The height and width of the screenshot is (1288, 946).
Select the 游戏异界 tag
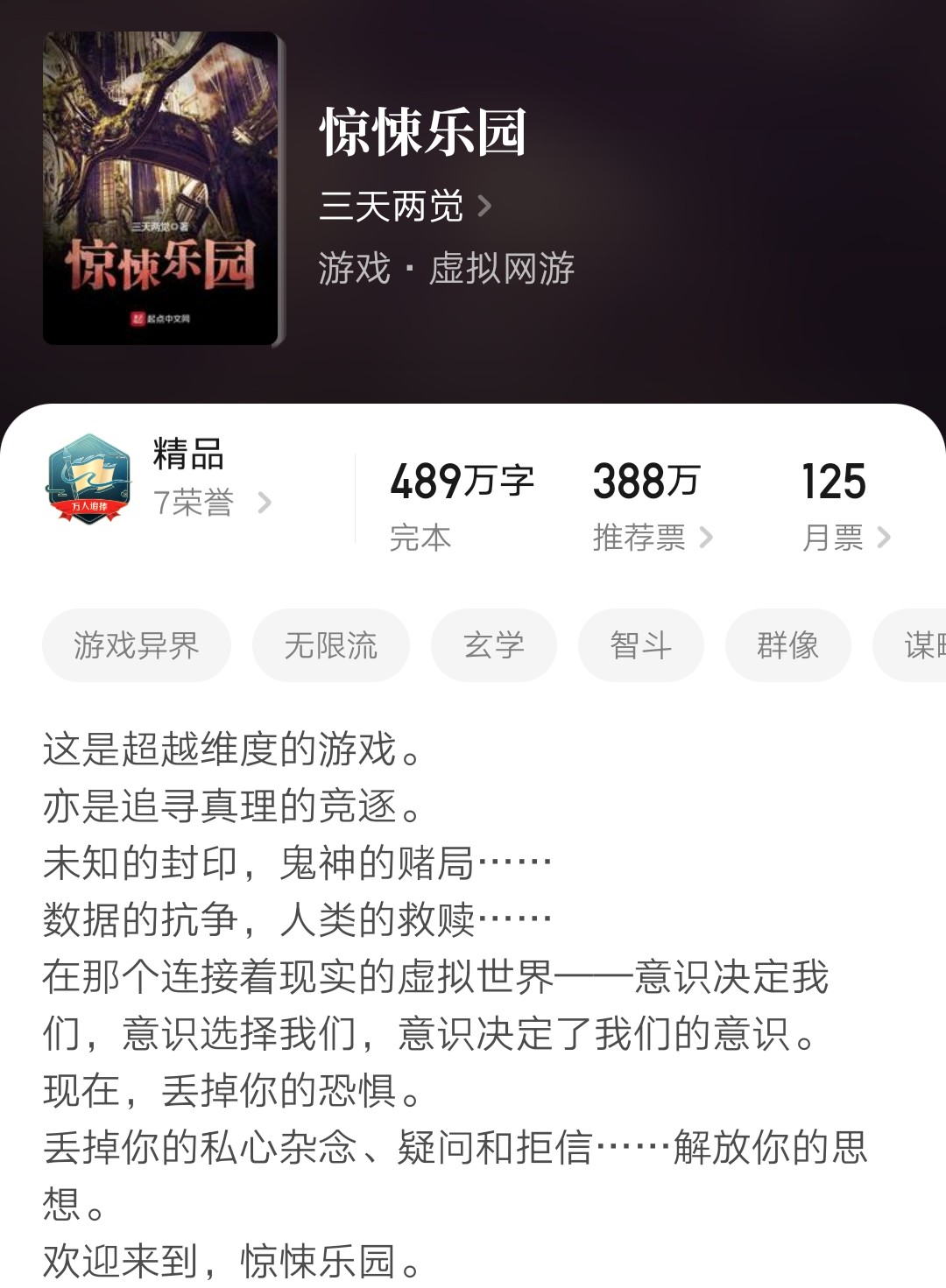[137, 645]
